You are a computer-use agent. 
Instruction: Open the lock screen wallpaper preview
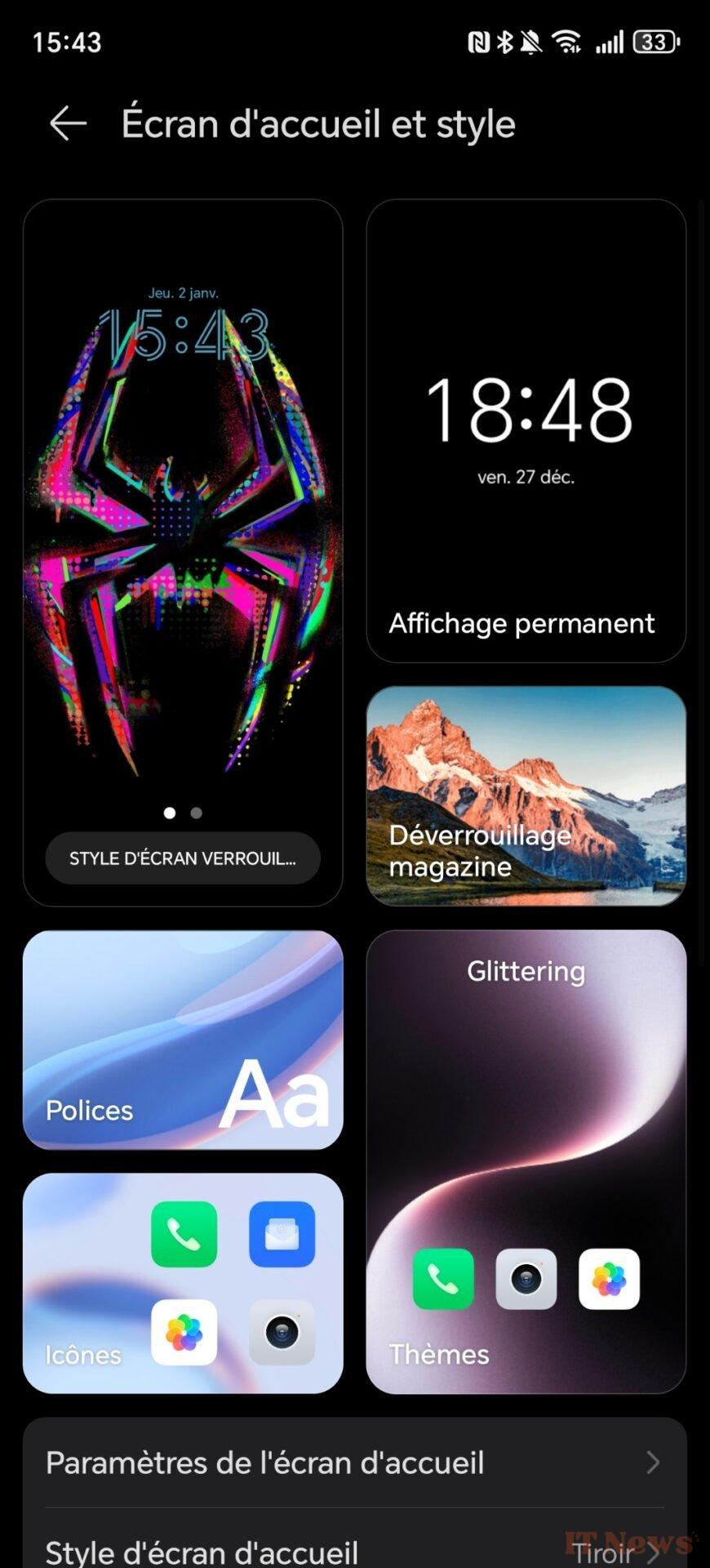(183, 523)
